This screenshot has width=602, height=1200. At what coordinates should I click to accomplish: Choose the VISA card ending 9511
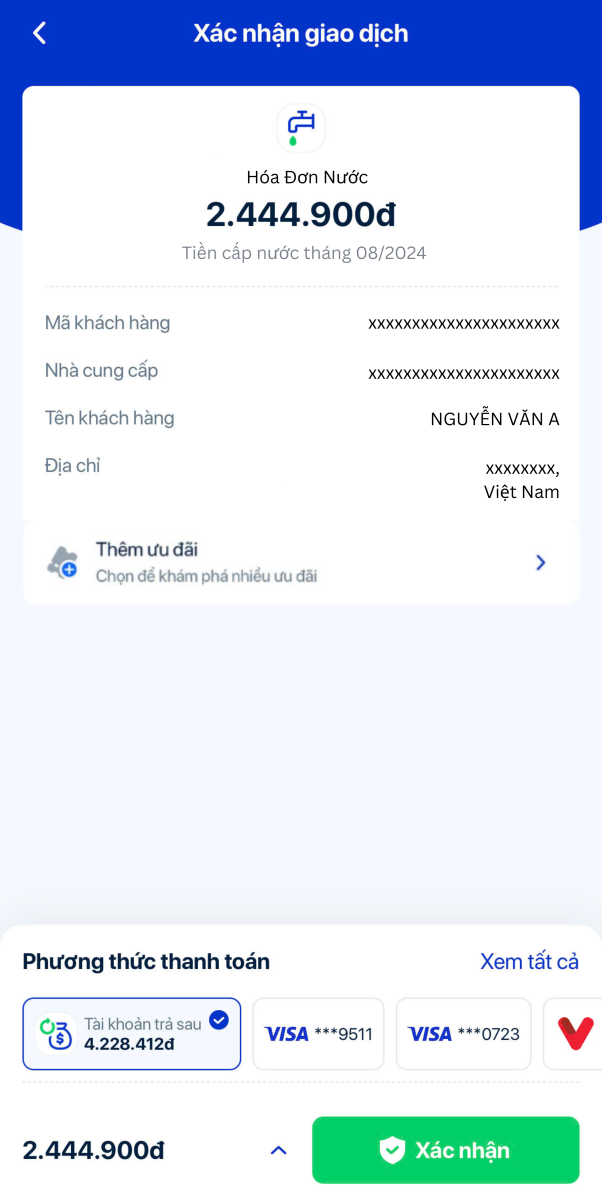pos(318,1034)
